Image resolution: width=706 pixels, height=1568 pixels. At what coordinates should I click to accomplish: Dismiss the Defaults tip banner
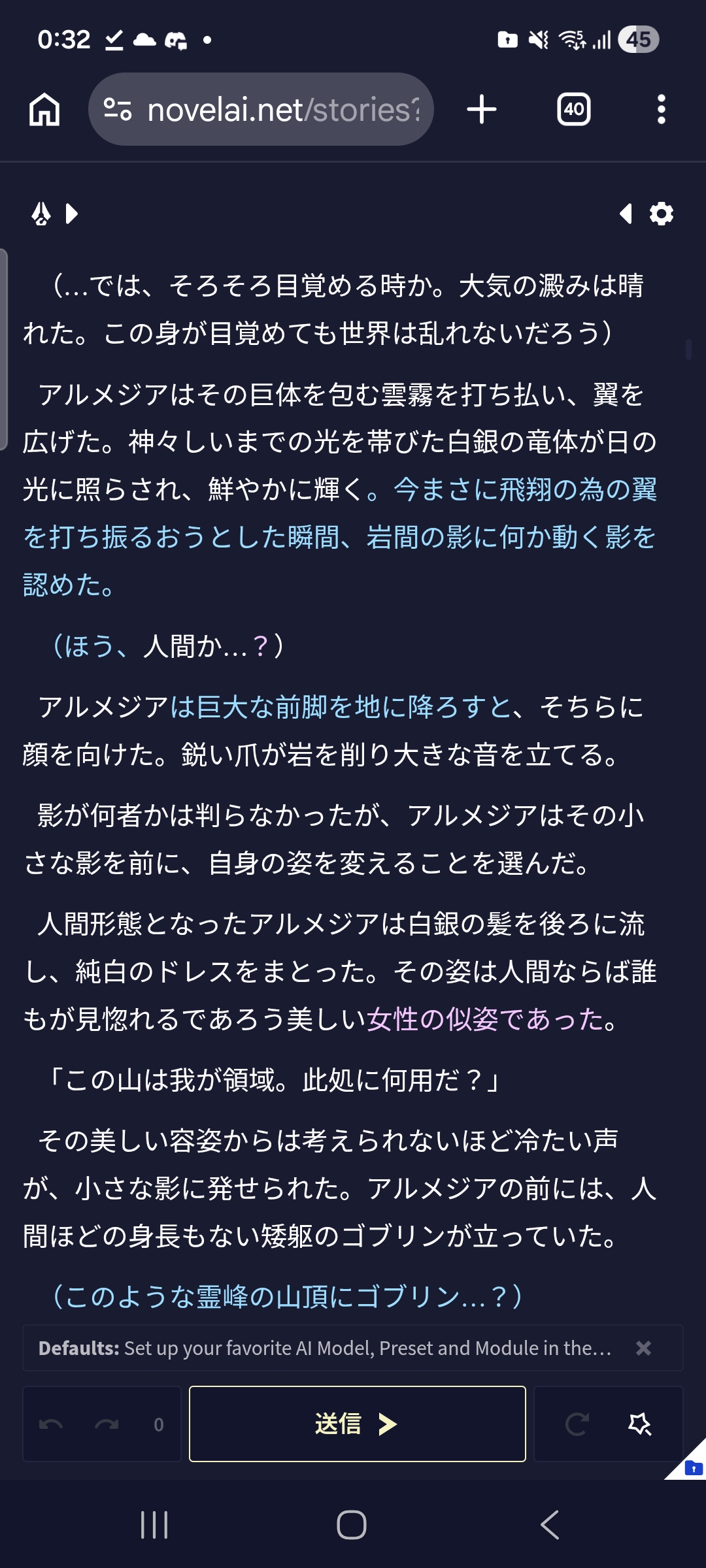(x=644, y=1348)
